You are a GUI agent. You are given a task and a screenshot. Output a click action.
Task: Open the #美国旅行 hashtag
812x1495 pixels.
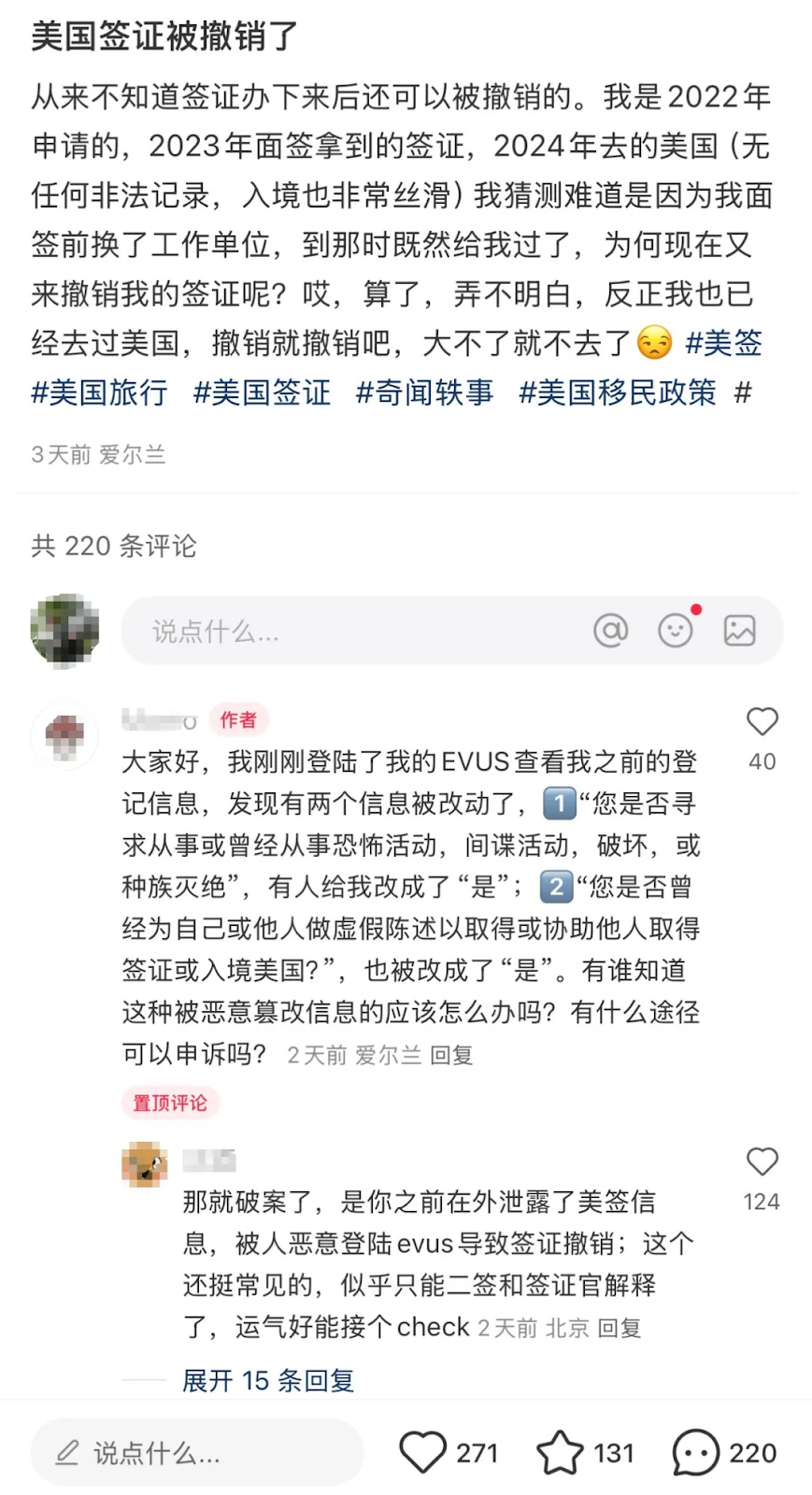pos(99,392)
